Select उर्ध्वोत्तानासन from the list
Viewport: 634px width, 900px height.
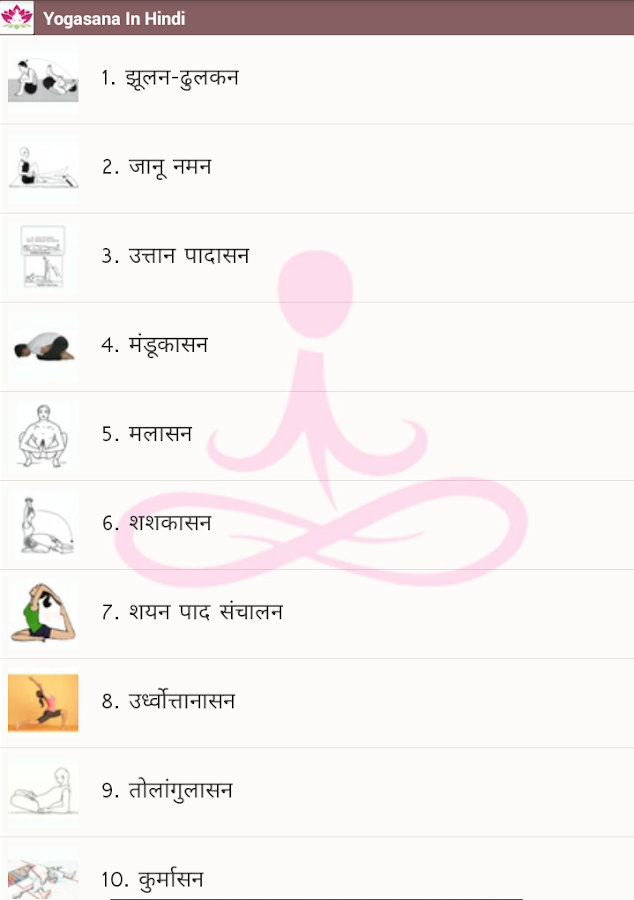168,701
